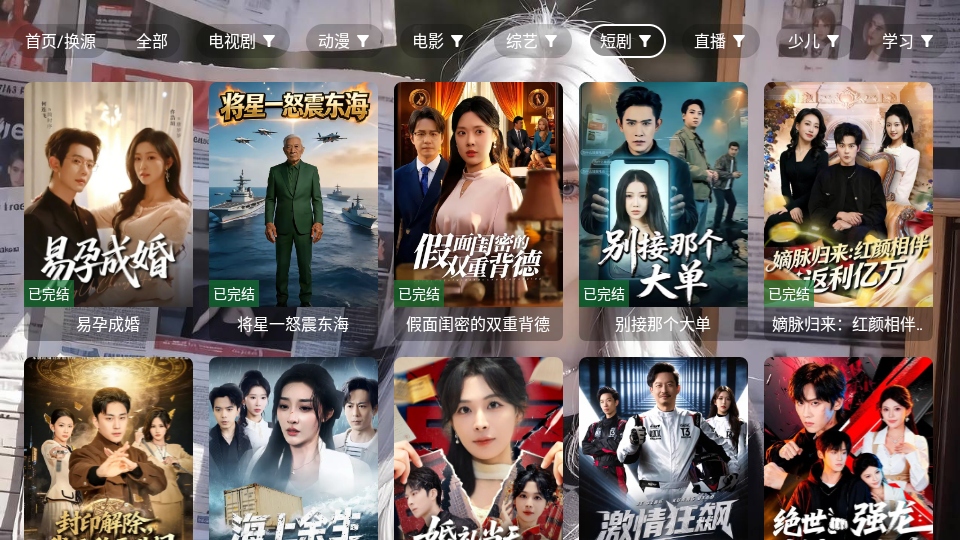Open the 短剧 filter tab
This screenshot has height=540, width=960.
click(626, 41)
